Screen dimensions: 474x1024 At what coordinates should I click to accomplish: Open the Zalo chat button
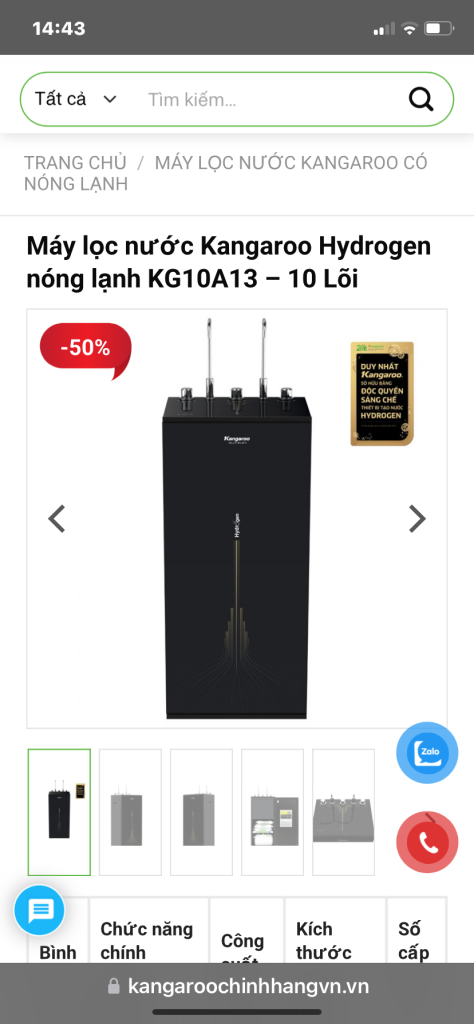pos(427,753)
